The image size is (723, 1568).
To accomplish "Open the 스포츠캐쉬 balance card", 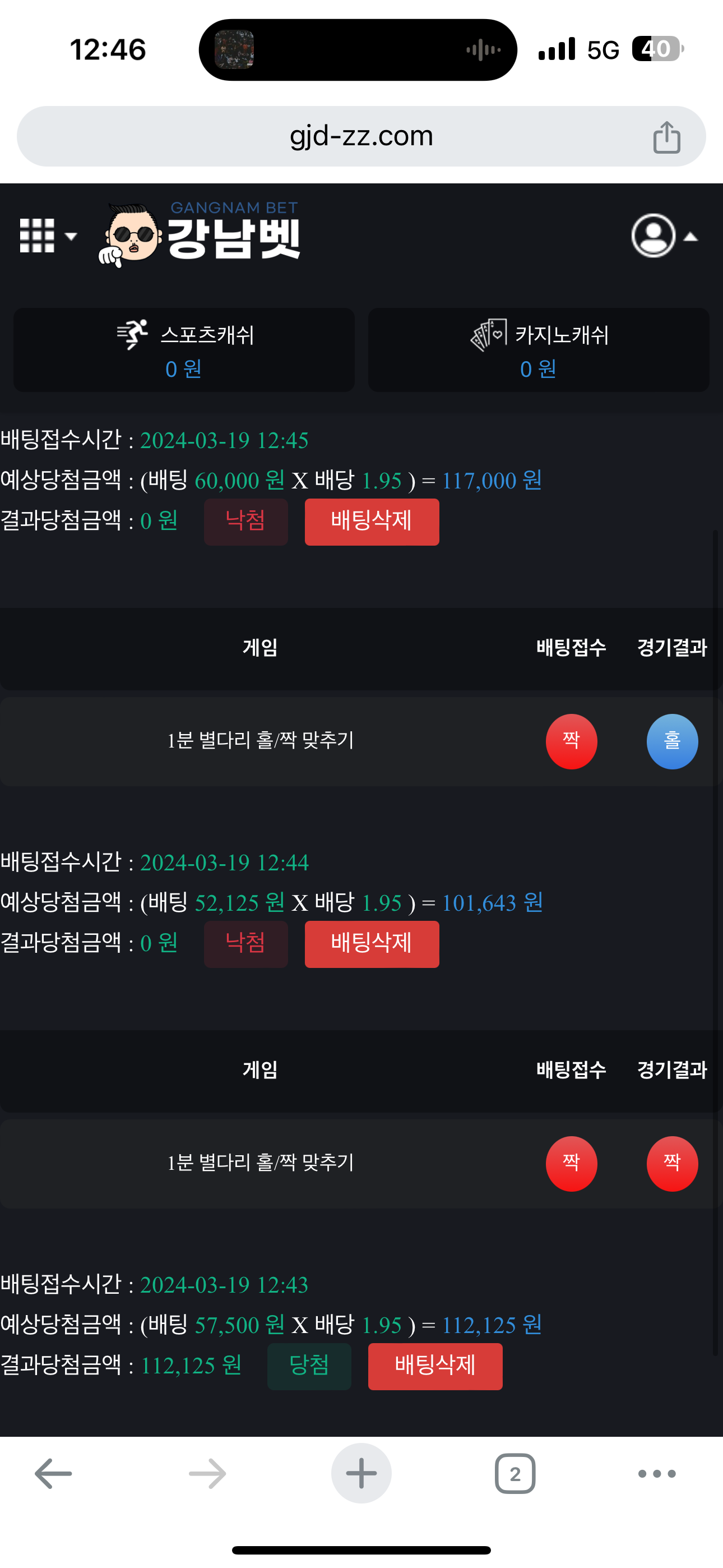I will pyautogui.click(x=184, y=350).
